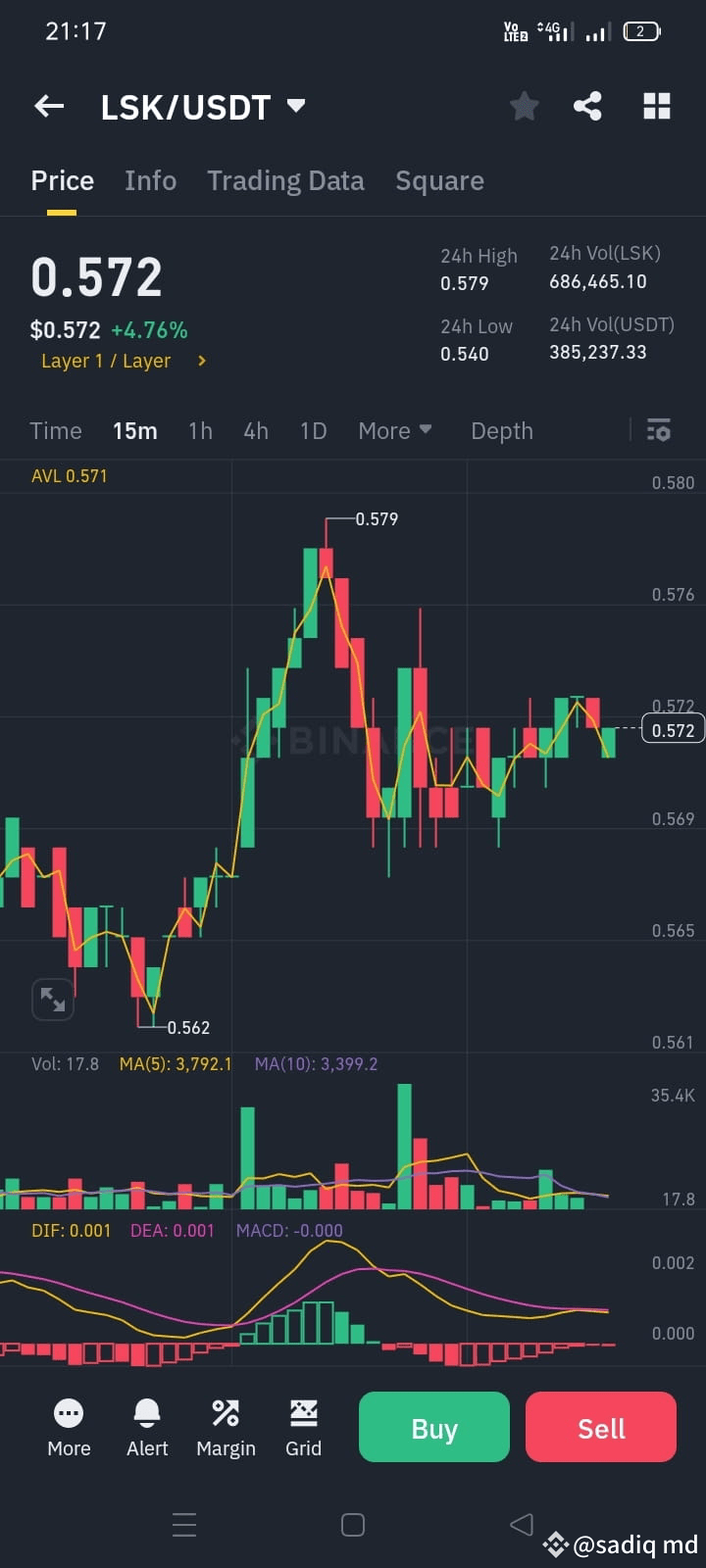
Task: Open the markets grid icon top right
Action: [656, 106]
